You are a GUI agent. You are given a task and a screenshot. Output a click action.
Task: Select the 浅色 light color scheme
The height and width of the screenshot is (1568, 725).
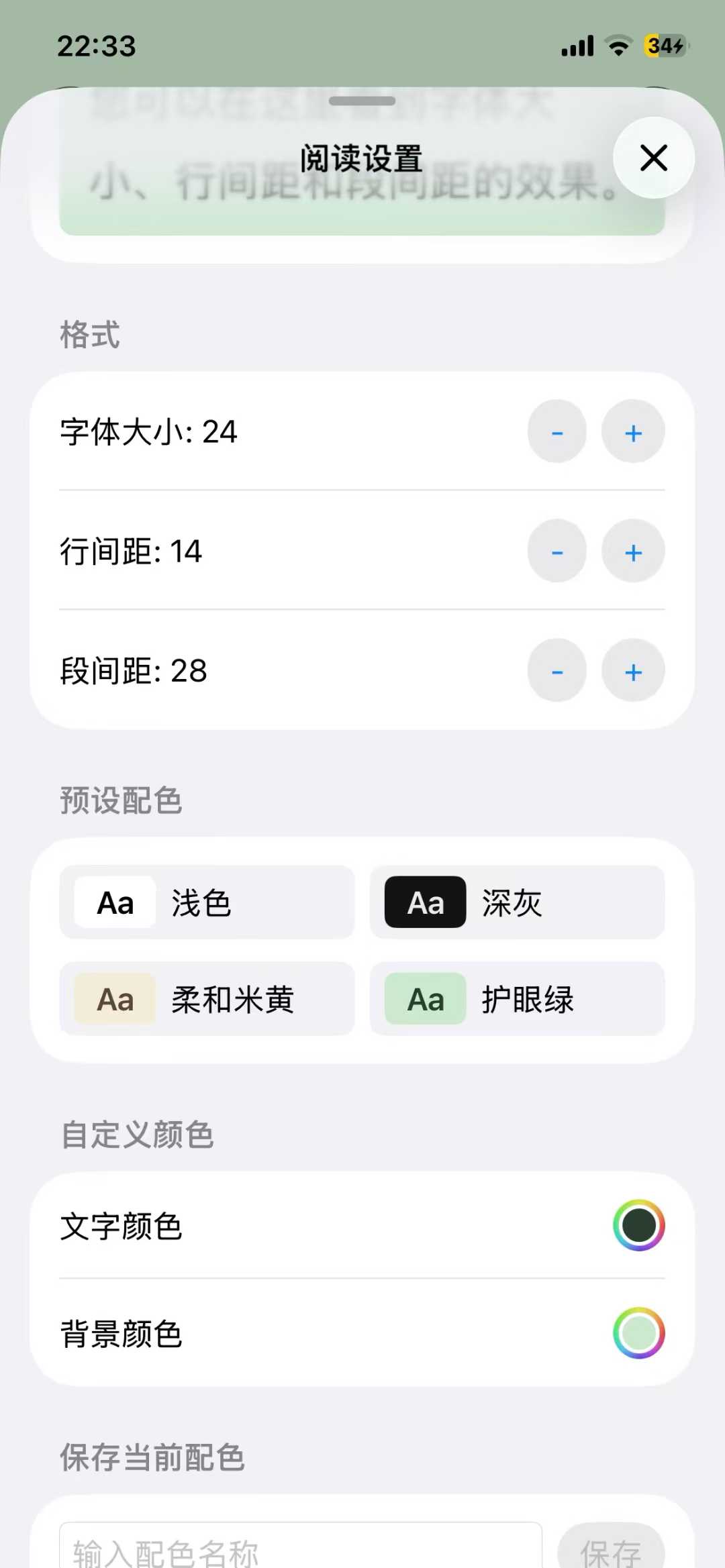(206, 902)
